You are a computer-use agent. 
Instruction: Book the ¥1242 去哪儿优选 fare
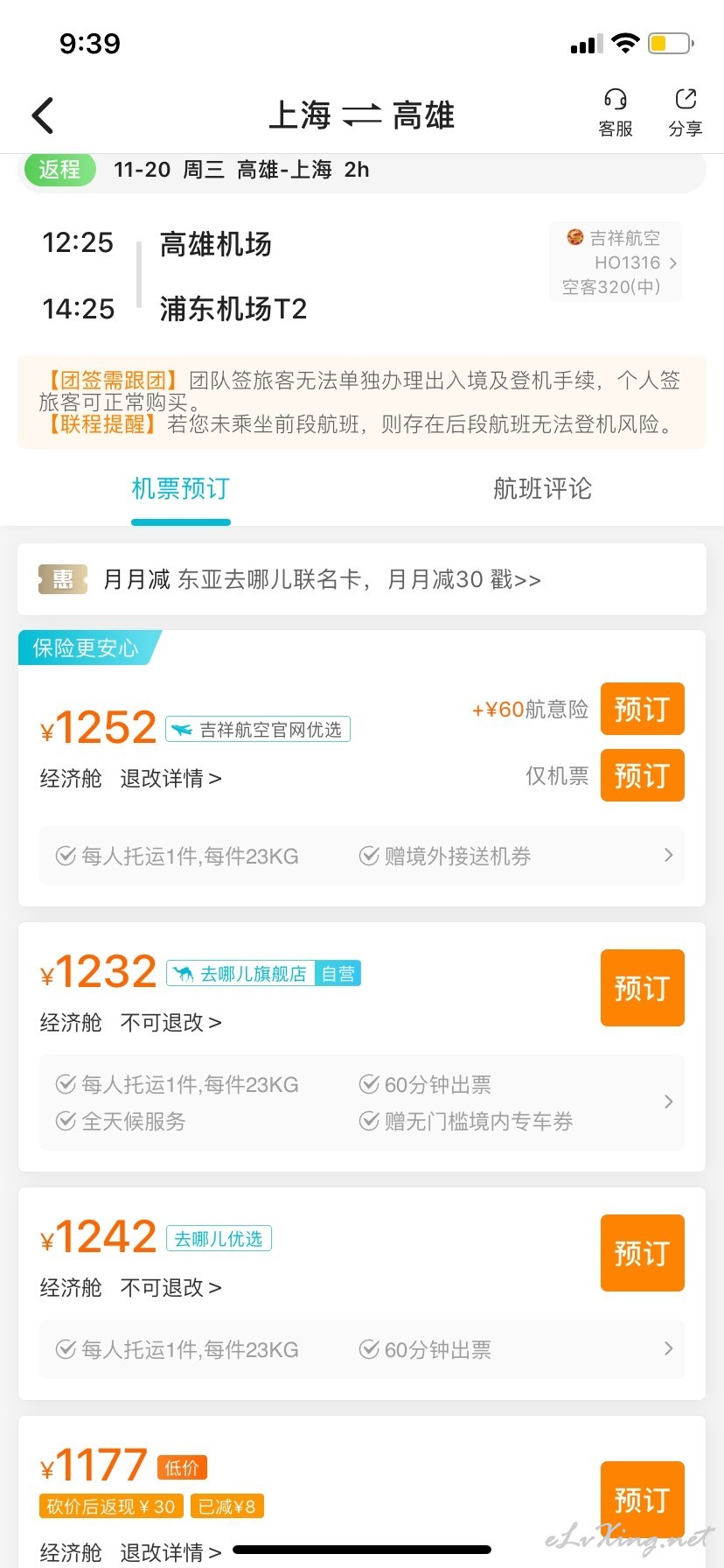click(x=642, y=1253)
